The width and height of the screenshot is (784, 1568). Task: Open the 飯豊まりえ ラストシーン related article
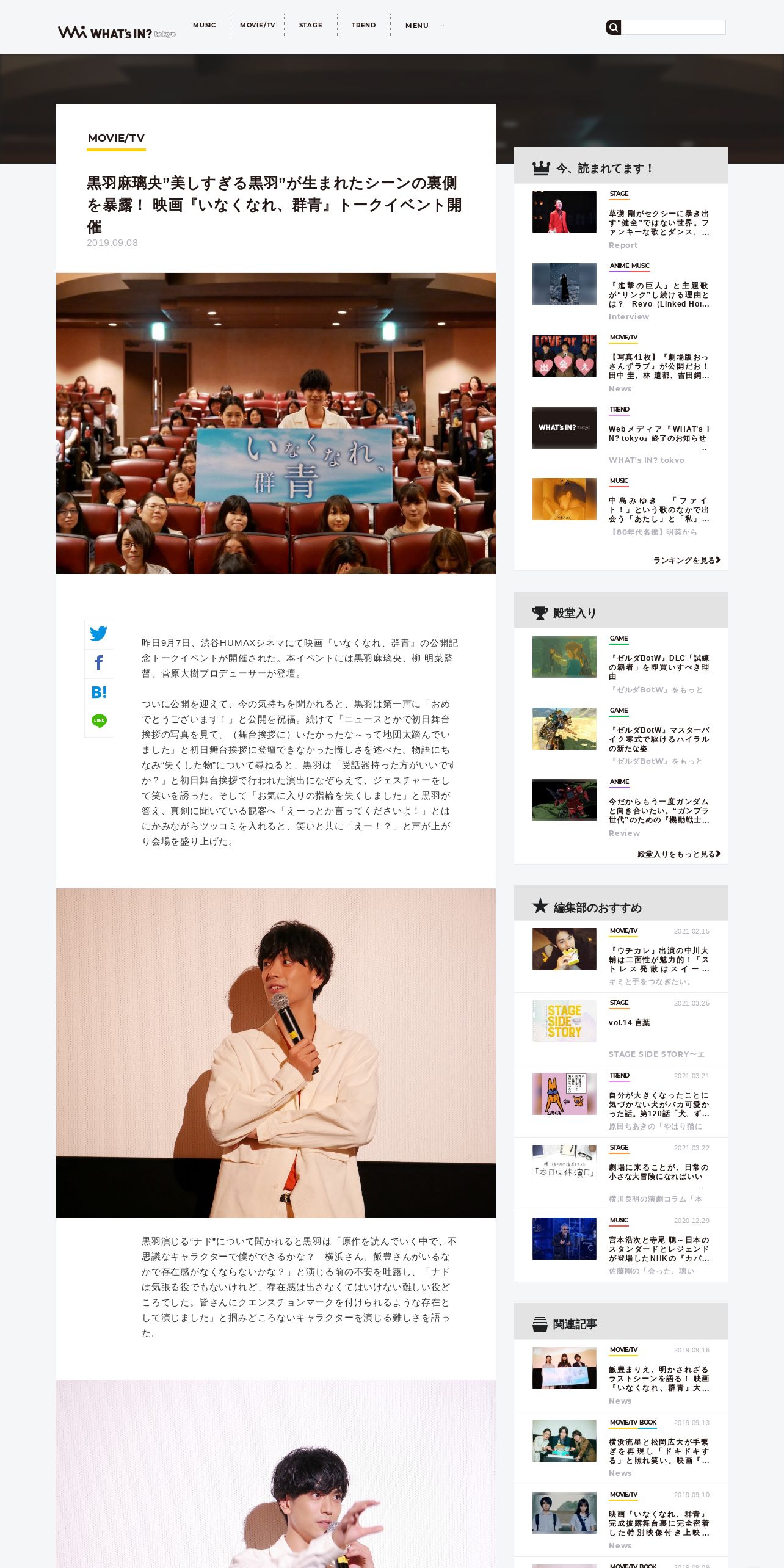tap(658, 1379)
